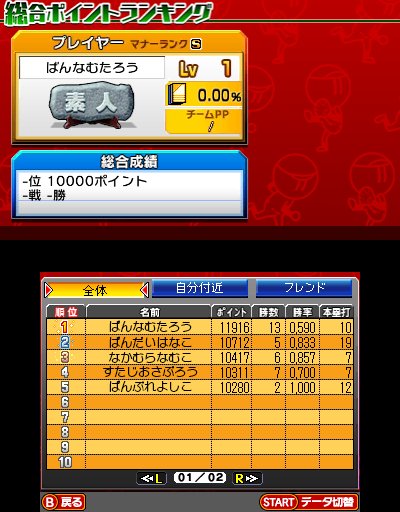Viewport: 400px width, 512px height.
Task: Open rank 5 row ばんぷれよしこ
Action: click(199, 387)
